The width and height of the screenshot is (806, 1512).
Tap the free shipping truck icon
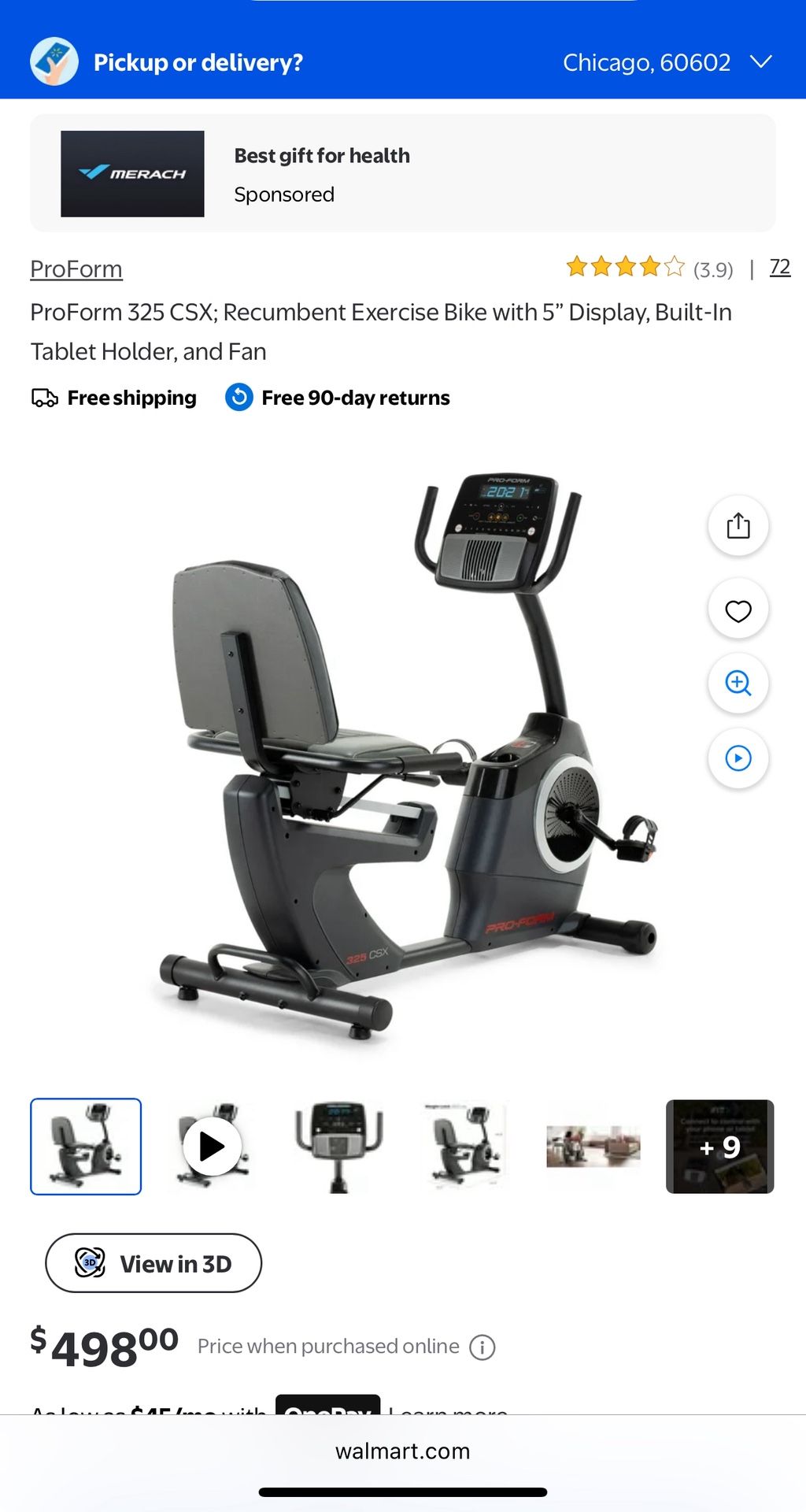coord(43,397)
